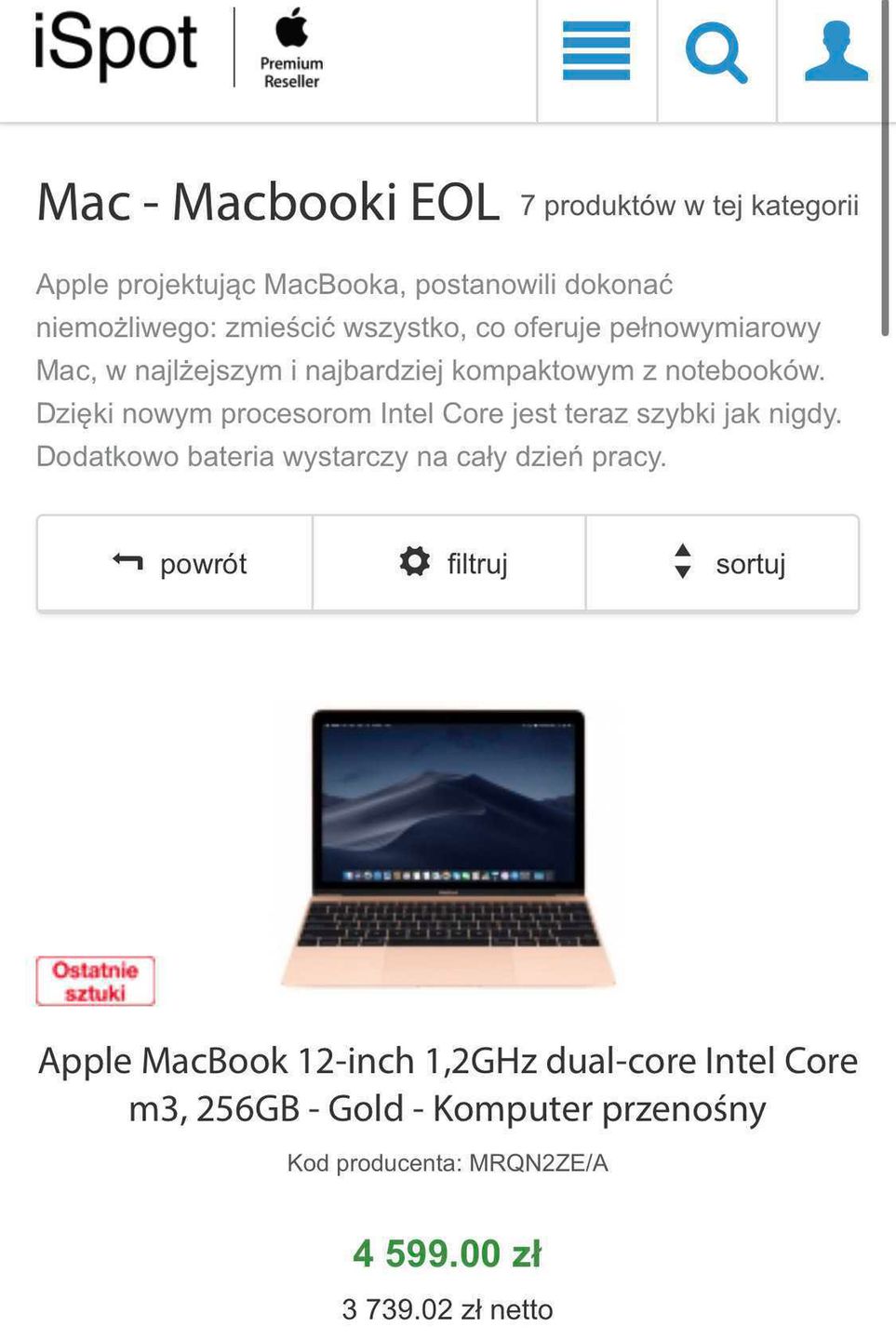
Task: Open the hamburger menu
Action: click(596, 54)
